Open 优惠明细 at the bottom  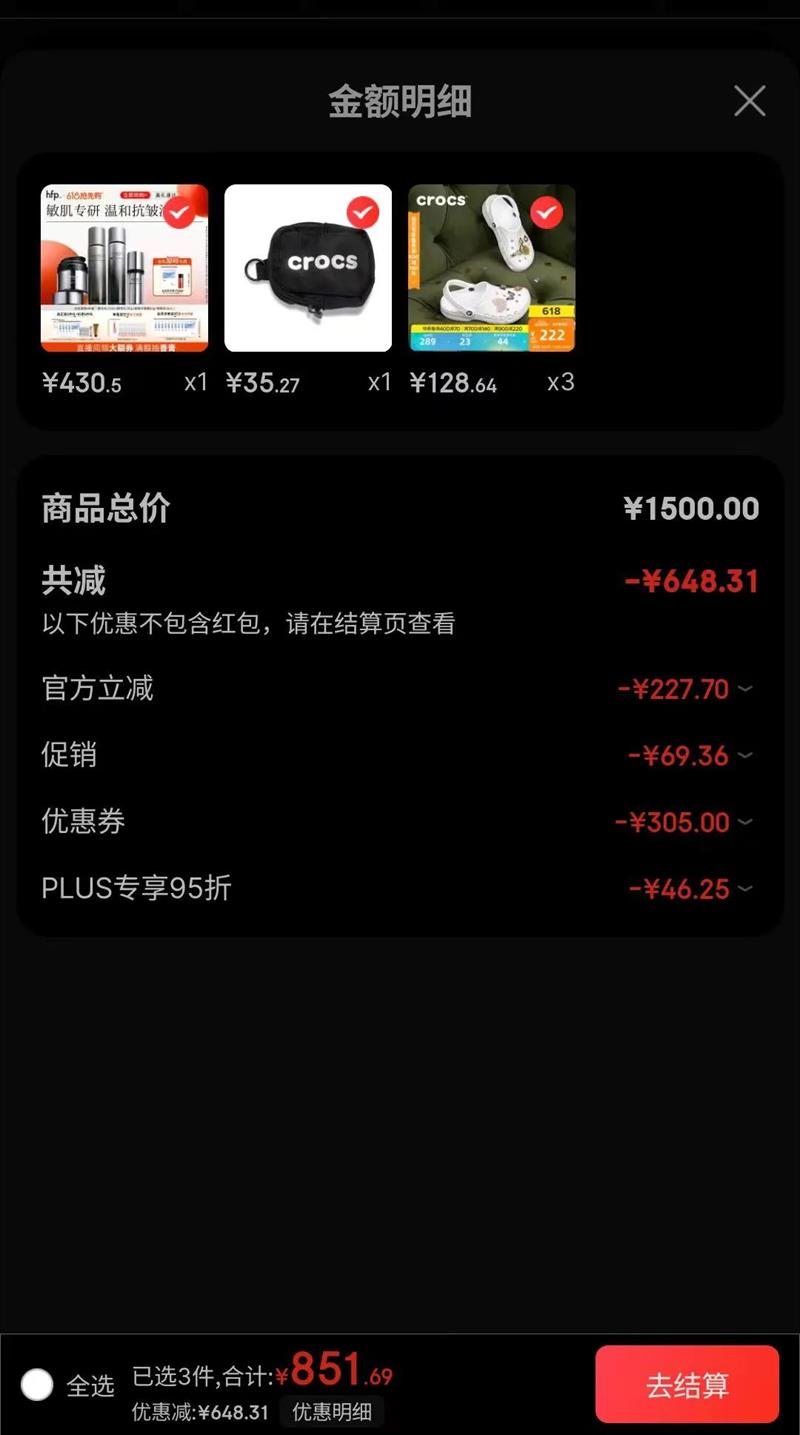[332, 1412]
